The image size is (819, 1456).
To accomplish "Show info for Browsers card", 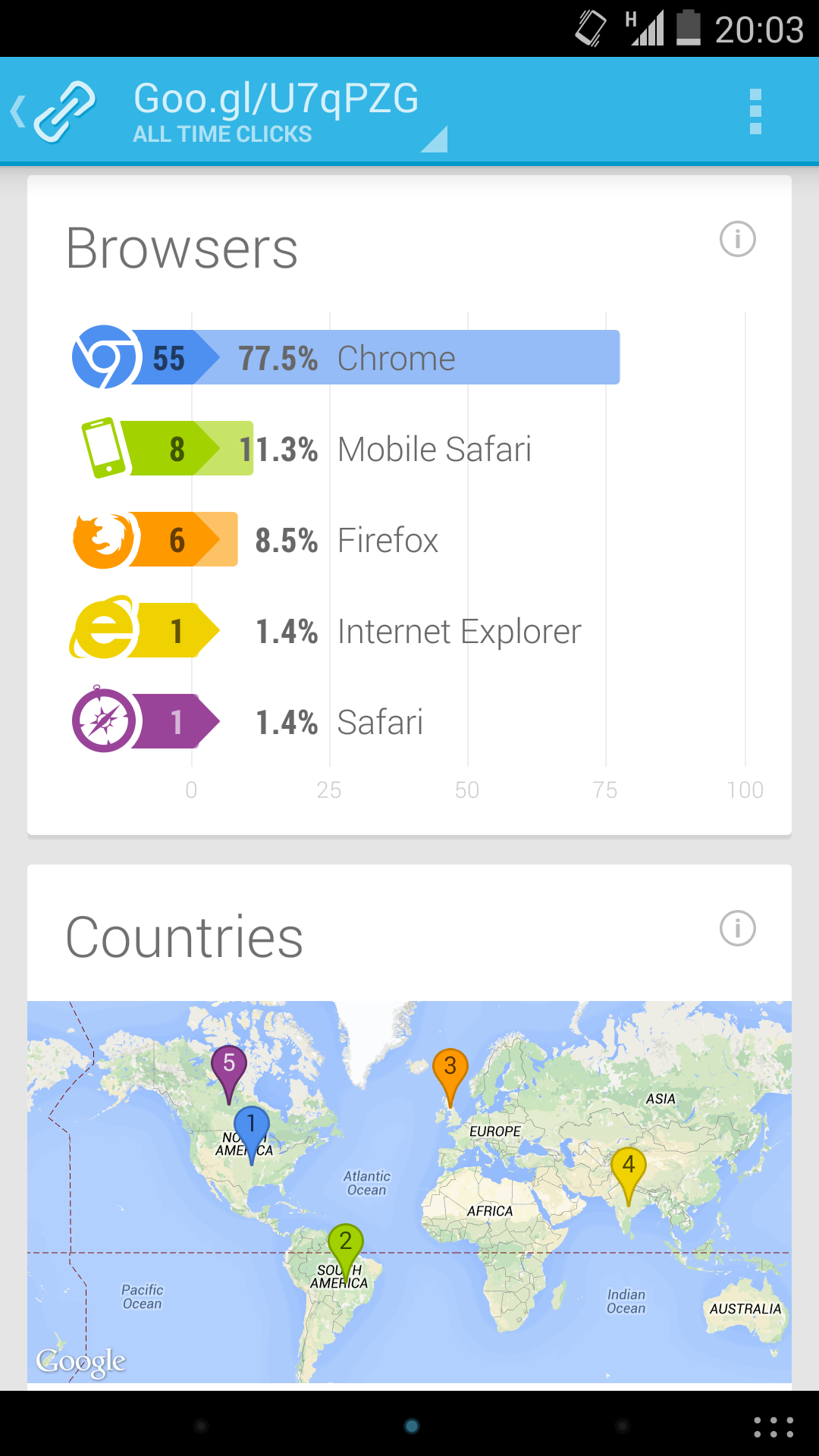I will 737,240.
